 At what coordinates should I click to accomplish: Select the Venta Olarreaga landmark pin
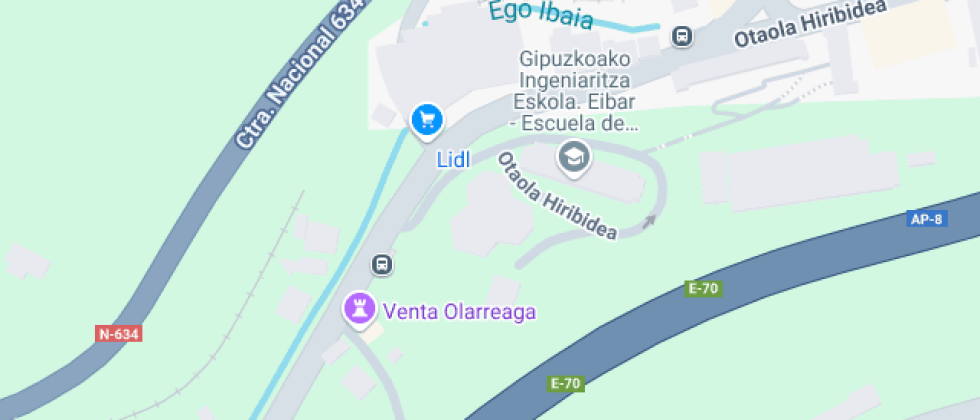pyautogui.click(x=359, y=309)
